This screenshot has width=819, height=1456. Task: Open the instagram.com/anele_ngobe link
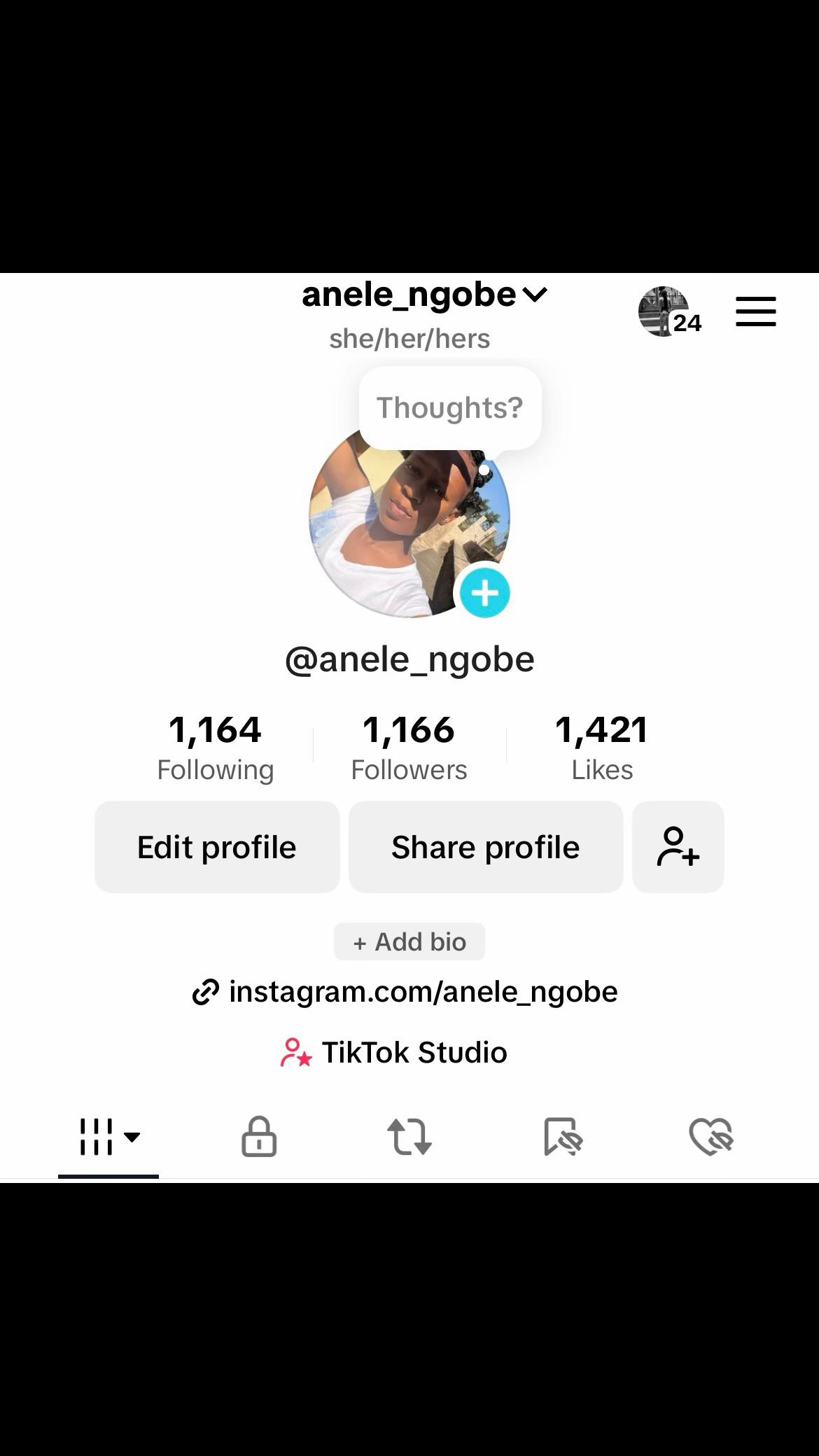click(406, 992)
